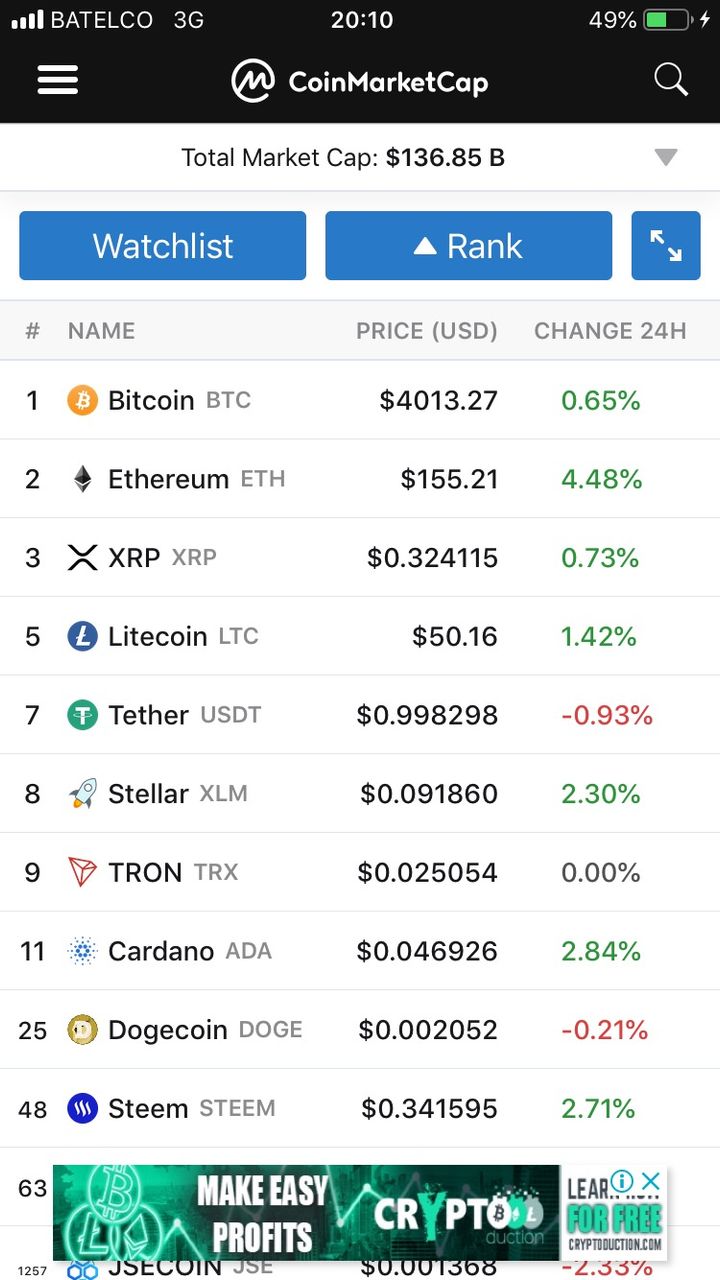Open TRON TRX details
This screenshot has height=1280, width=720.
click(x=360, y=872)
